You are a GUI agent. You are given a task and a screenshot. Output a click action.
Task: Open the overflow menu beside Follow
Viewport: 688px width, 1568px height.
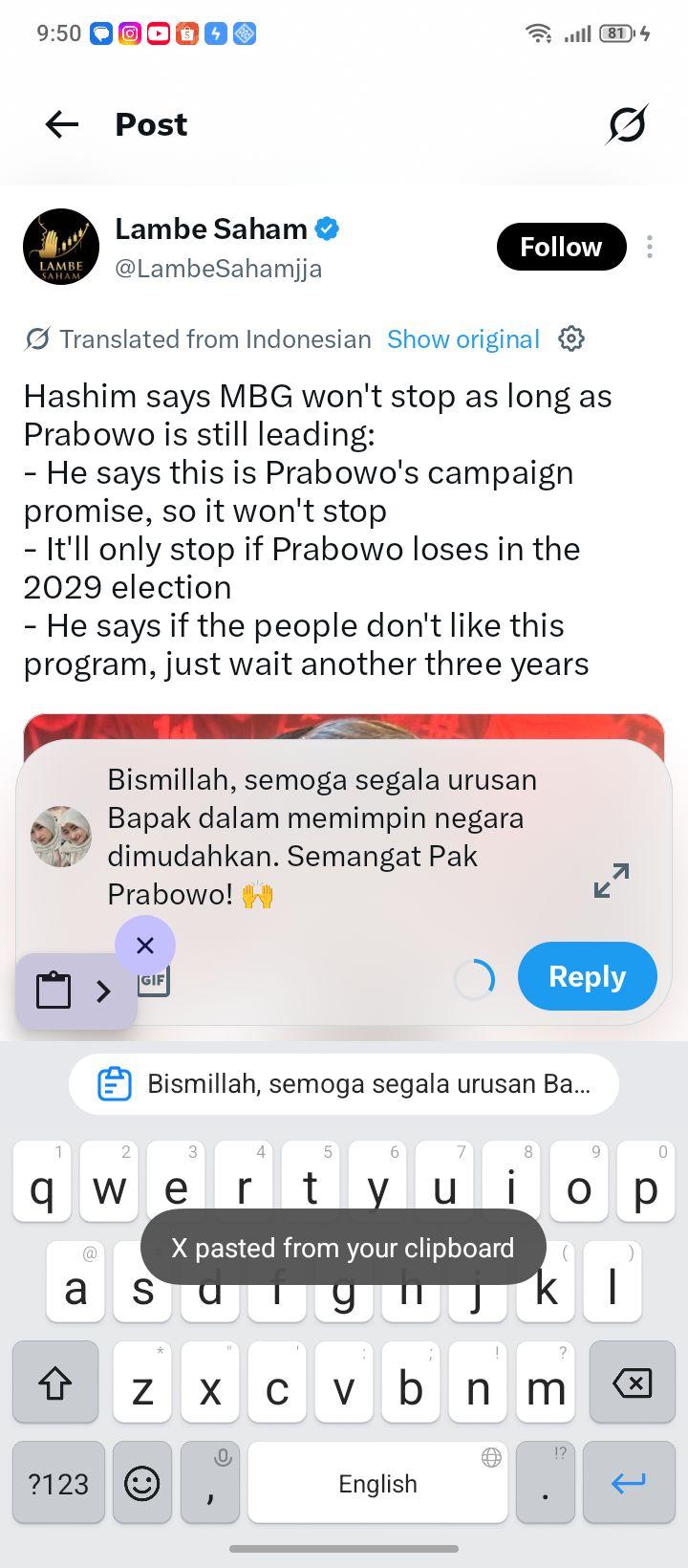[x=650, y=247]
